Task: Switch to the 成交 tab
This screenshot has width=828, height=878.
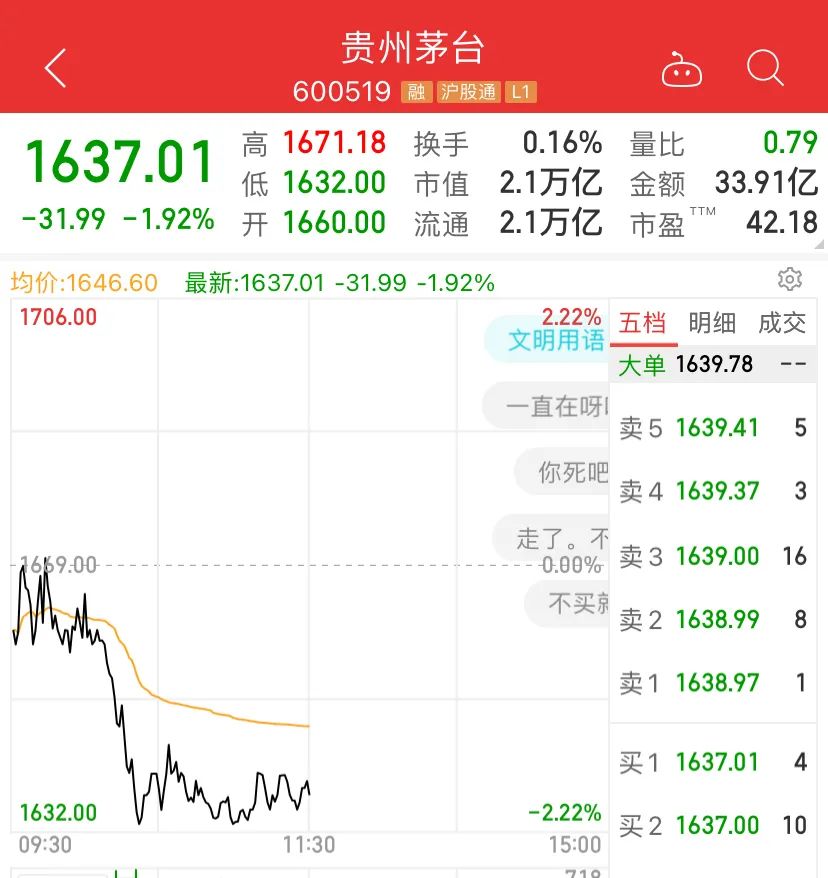Action: 782,323
